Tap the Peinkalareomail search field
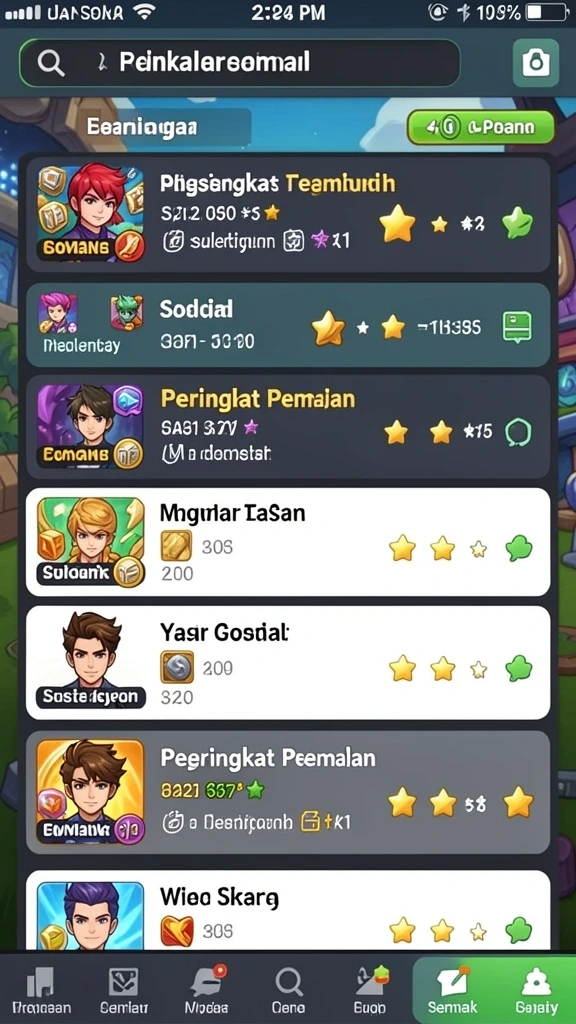This screenshot has width=576, height=1024. tap(240, 63)
